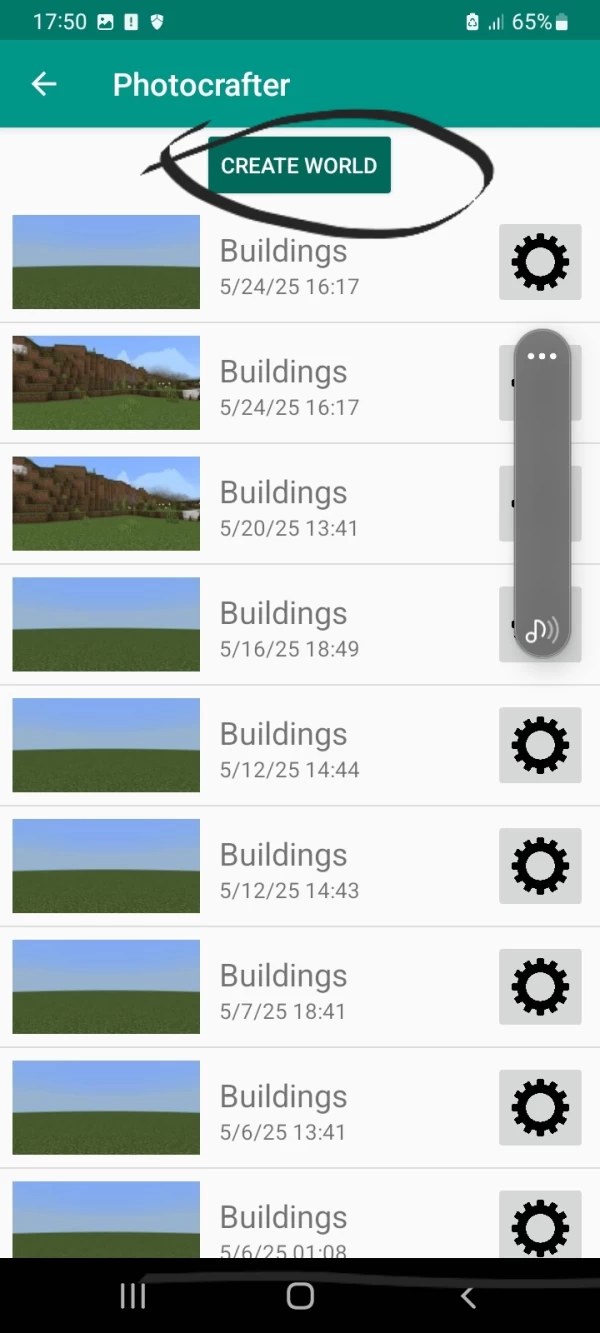
Task: Open settings for Buildings 5/24/25 16:17 with sky thumbnail
Action: (540, 262)
